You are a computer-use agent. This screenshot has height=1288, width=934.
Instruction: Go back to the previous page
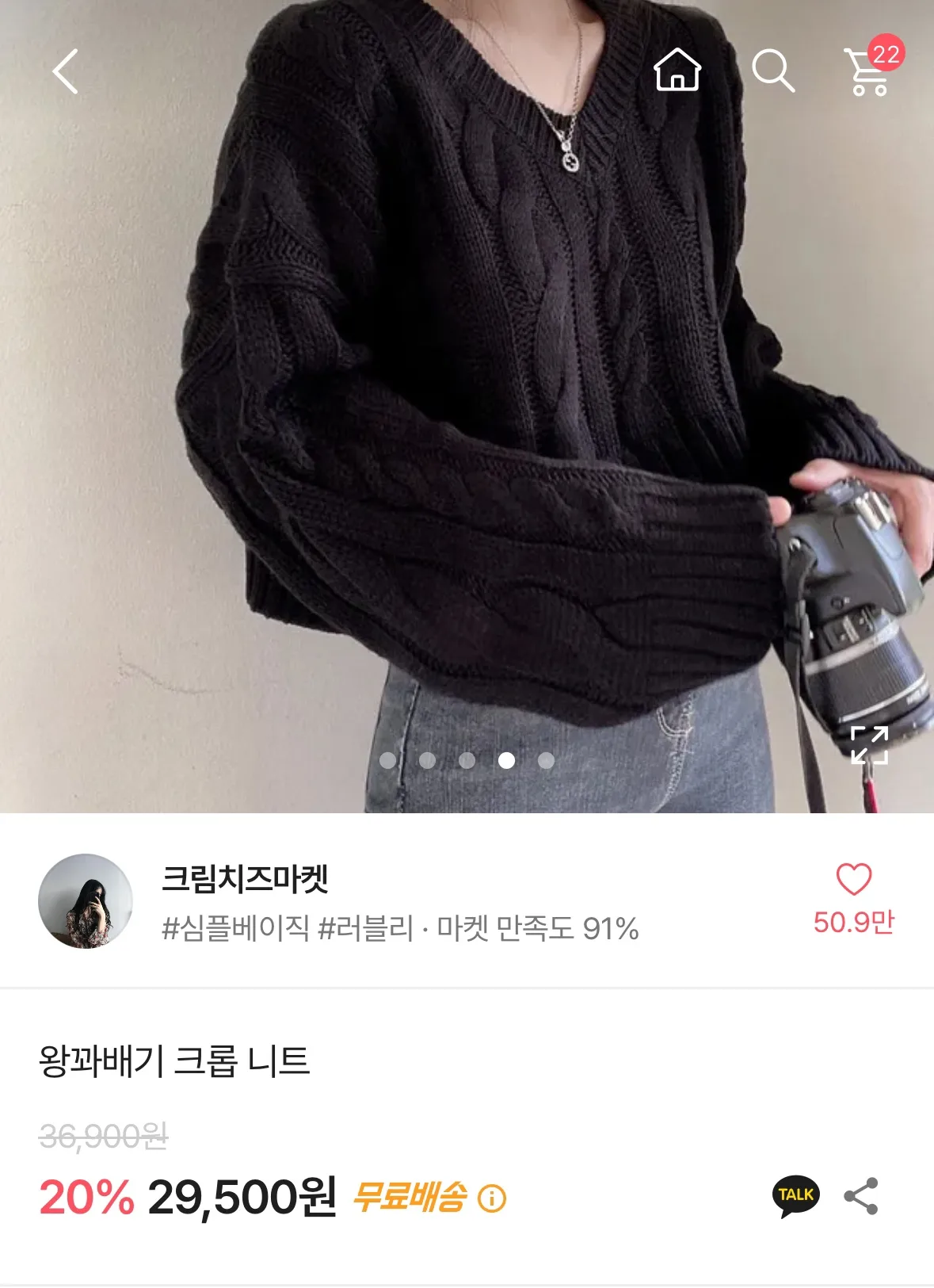click(66, 71)
